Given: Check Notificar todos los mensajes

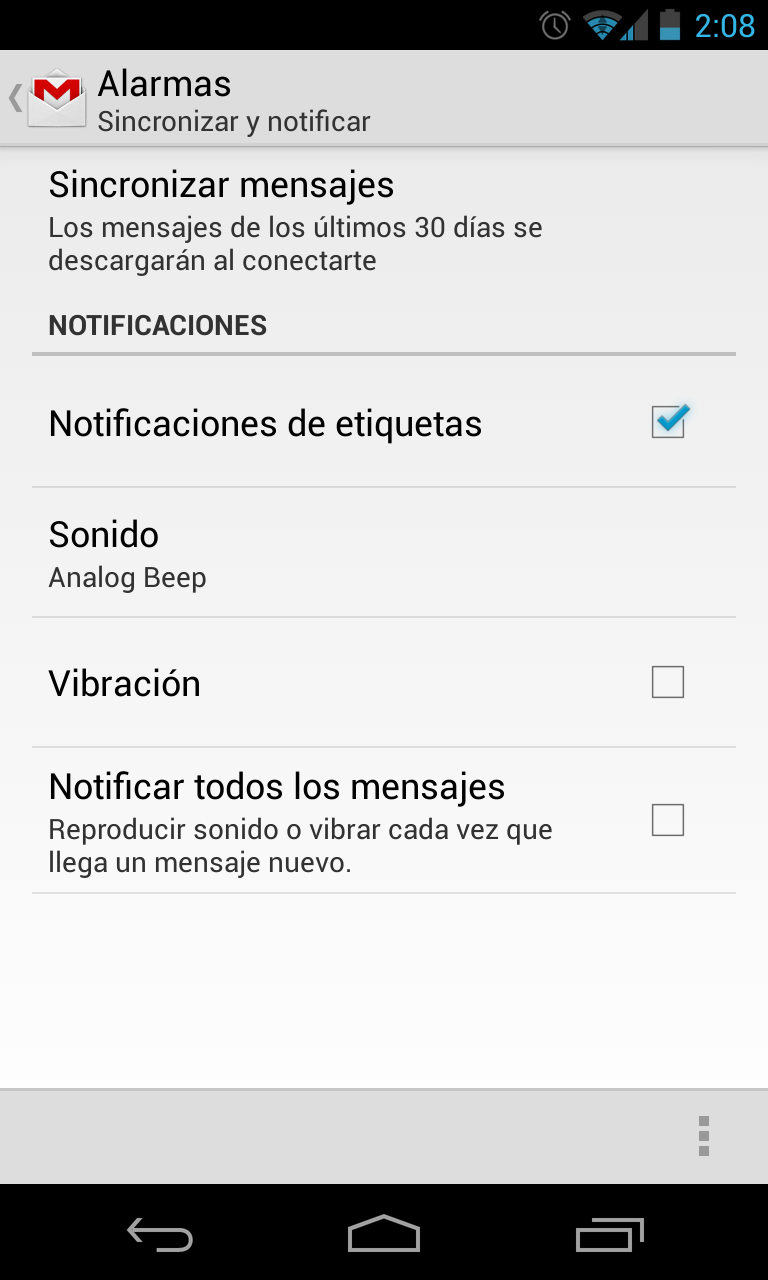Looking at the screenshot, I should [668, 820].
